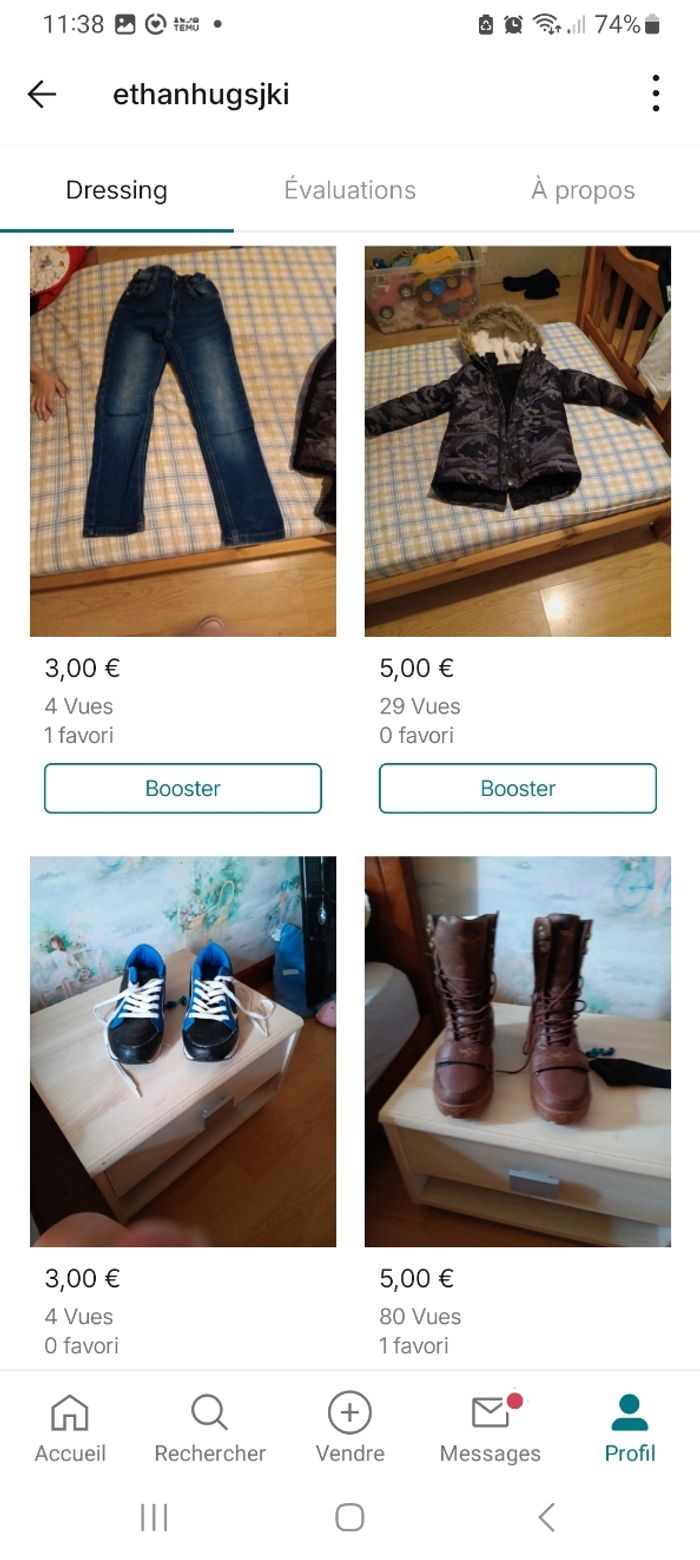The image size is (700, 1560).
Task: Go back using the top arrow
Action: (42, 94)
